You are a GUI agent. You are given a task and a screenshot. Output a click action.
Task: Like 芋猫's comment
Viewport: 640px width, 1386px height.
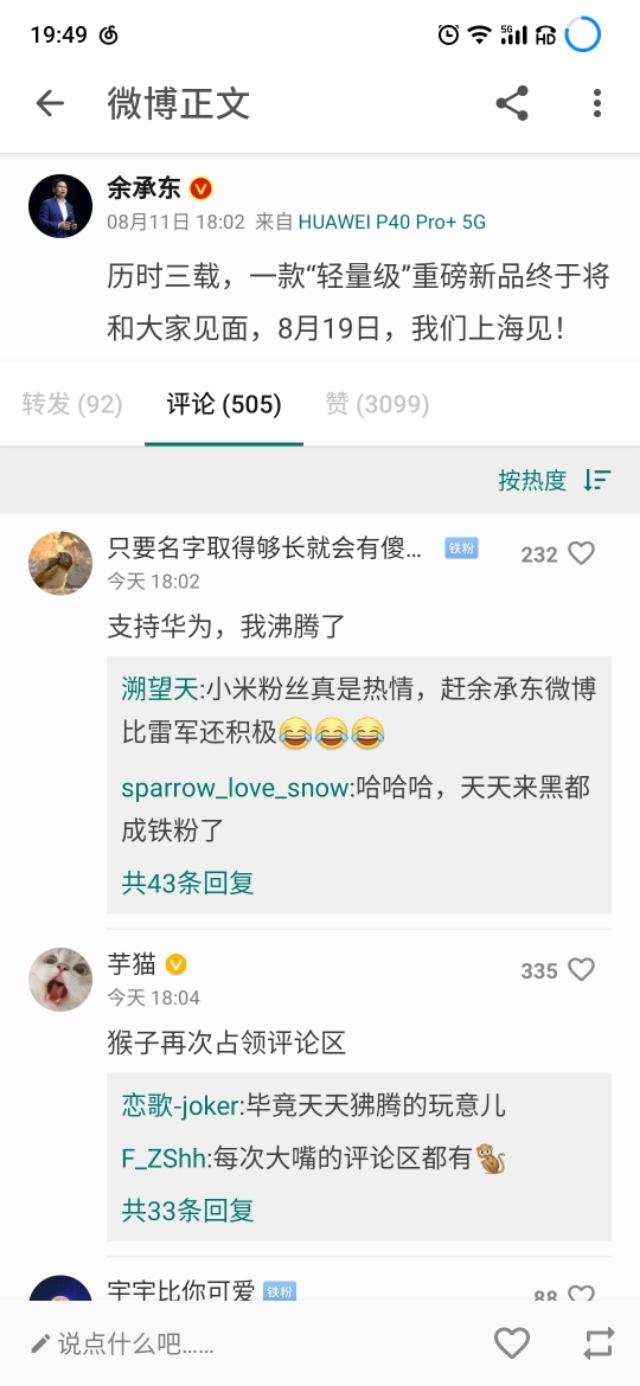tap(581, 969)
